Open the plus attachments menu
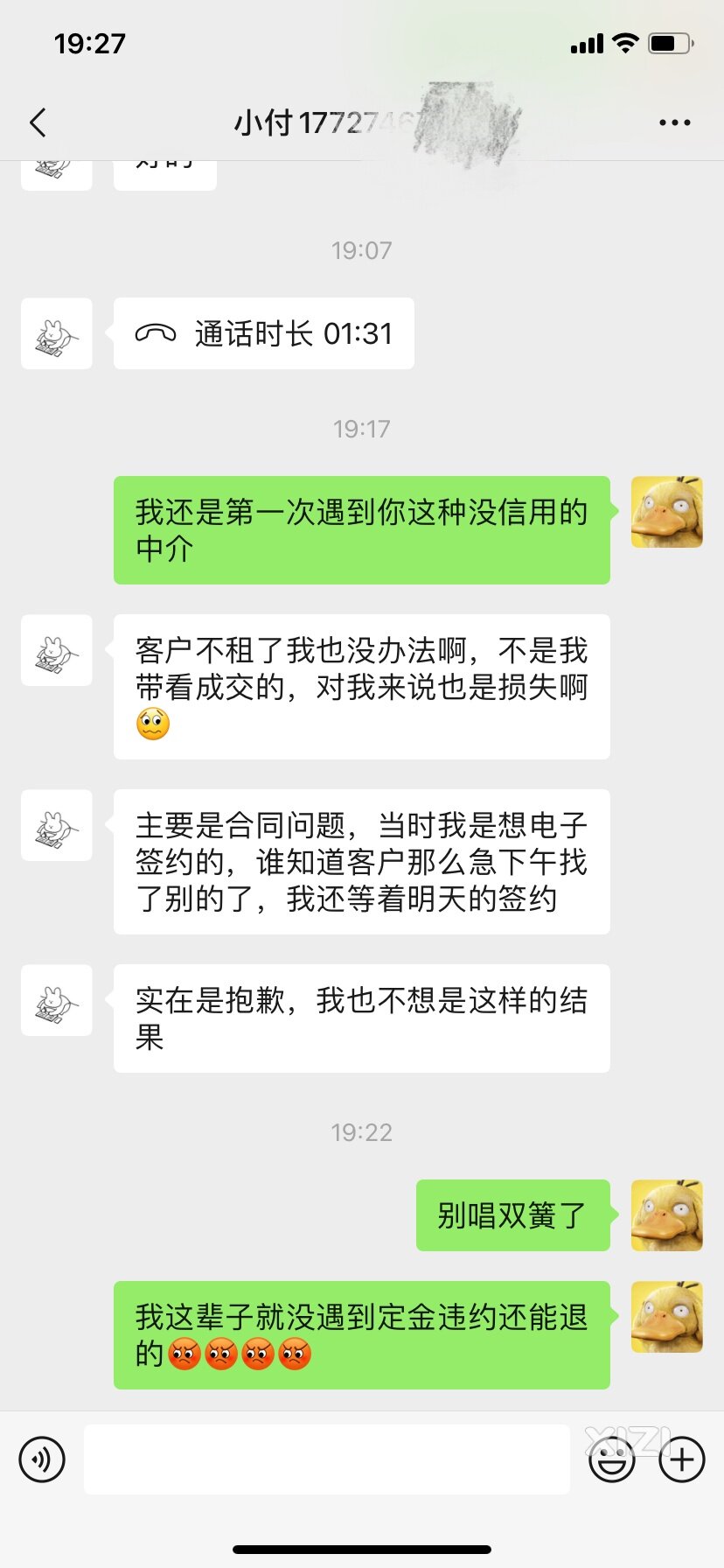The width and height of the screenshot is (724, 1568). click(681, 1459)
